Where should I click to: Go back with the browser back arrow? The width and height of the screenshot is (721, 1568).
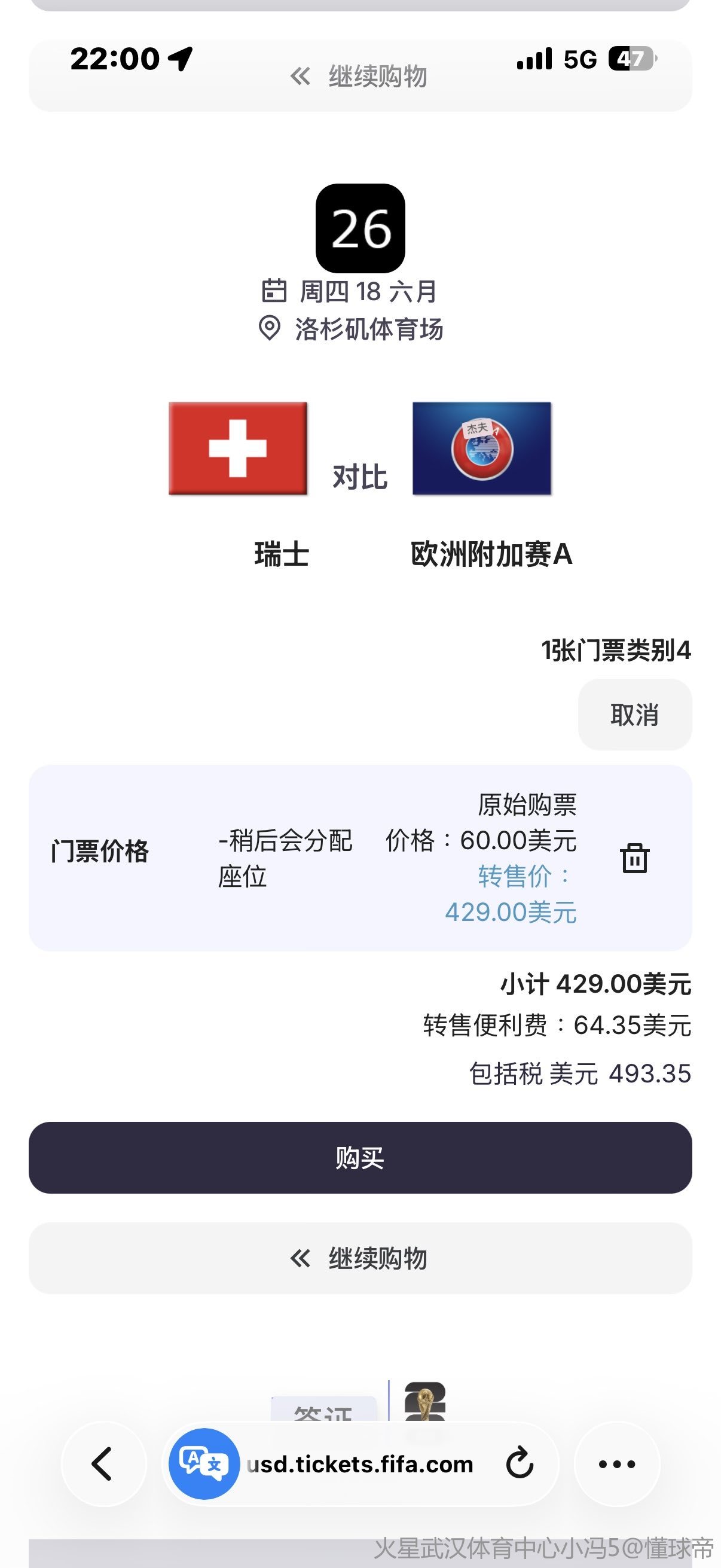coord(103,1463)
